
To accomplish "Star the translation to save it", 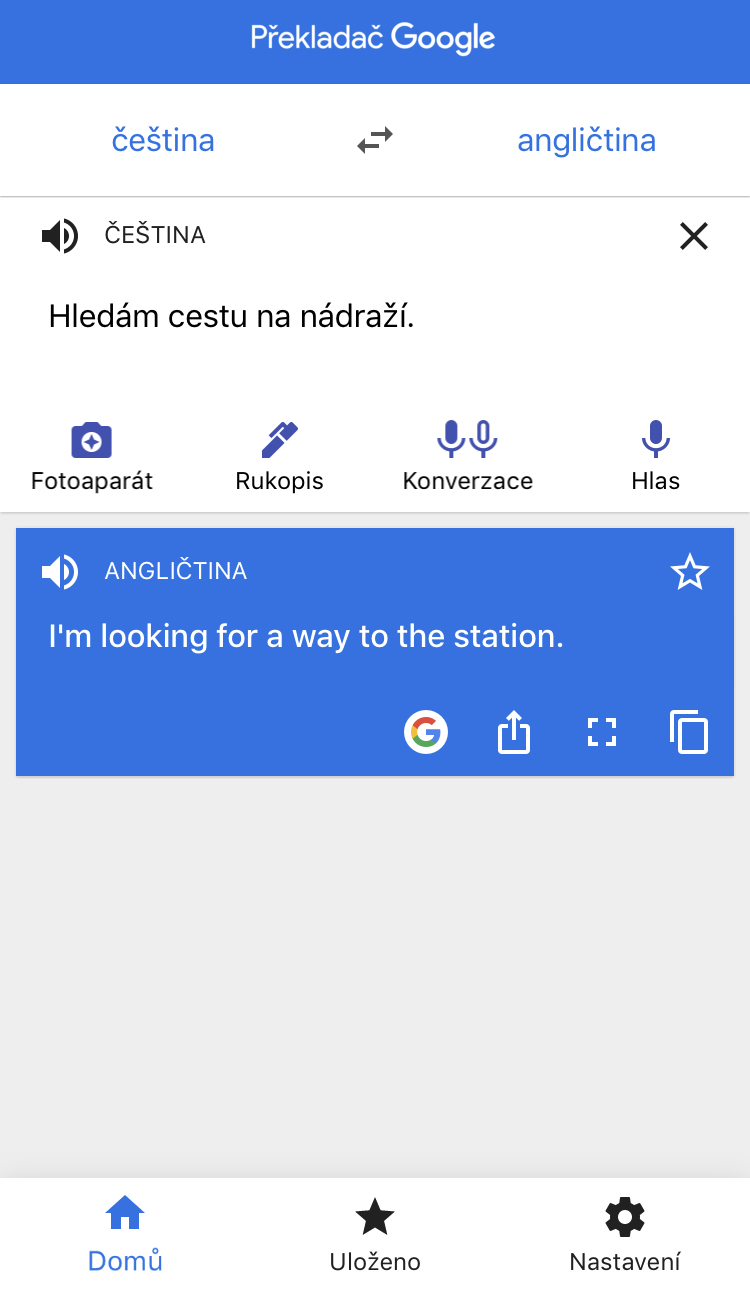I will click(689, 573).
